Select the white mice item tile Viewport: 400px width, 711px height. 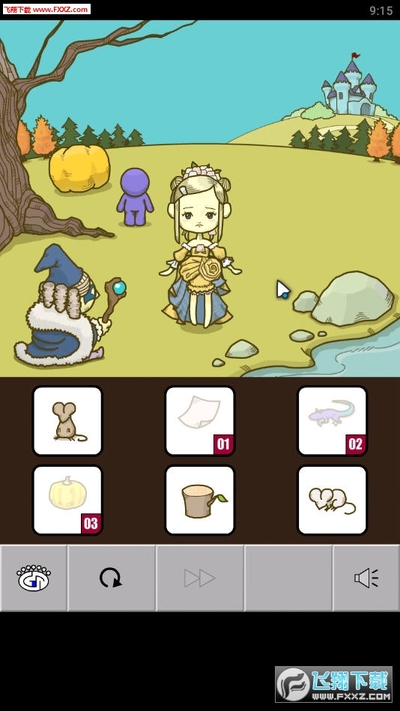coord(332,500)
